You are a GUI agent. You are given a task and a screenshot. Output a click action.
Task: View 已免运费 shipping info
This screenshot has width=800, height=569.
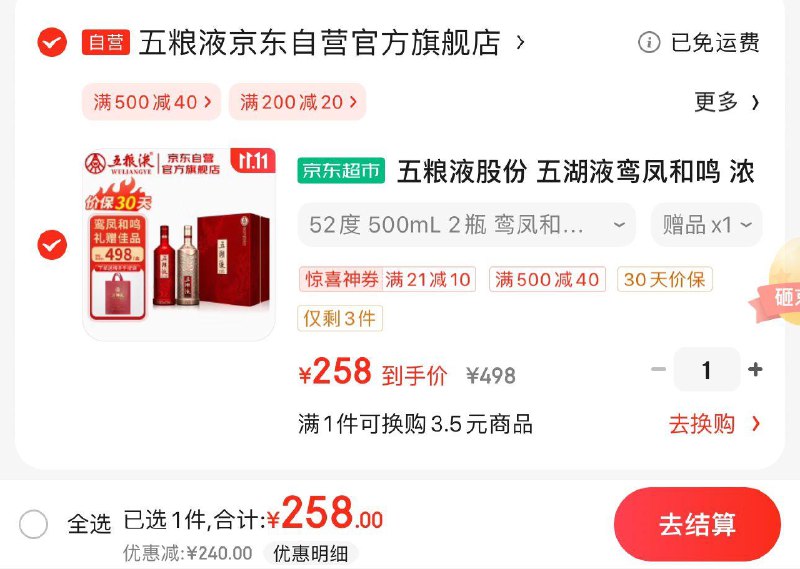(700, 42)
